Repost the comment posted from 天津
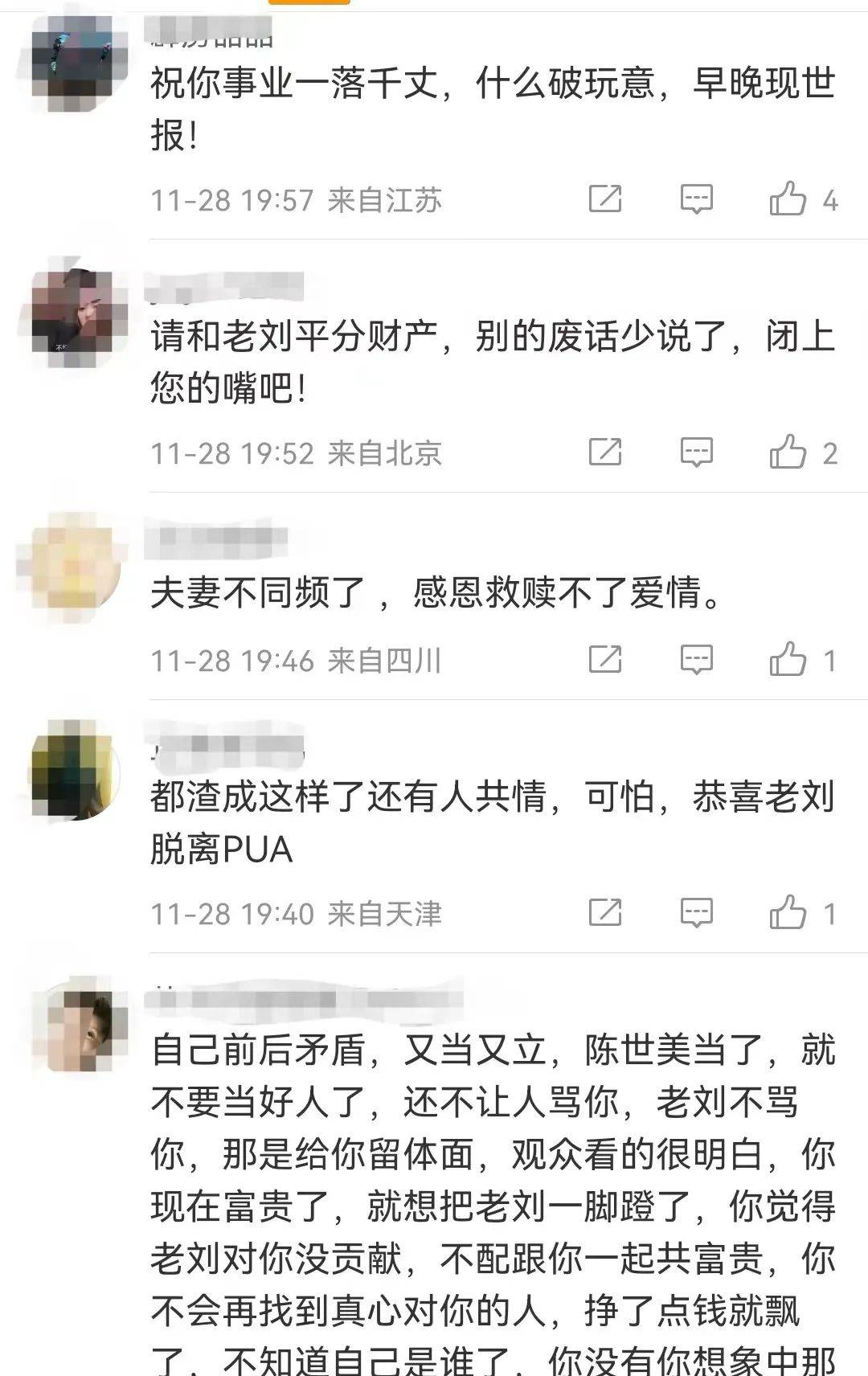Image resolution: width=868 pixels, height=1376 pixels. click(605, 913)
